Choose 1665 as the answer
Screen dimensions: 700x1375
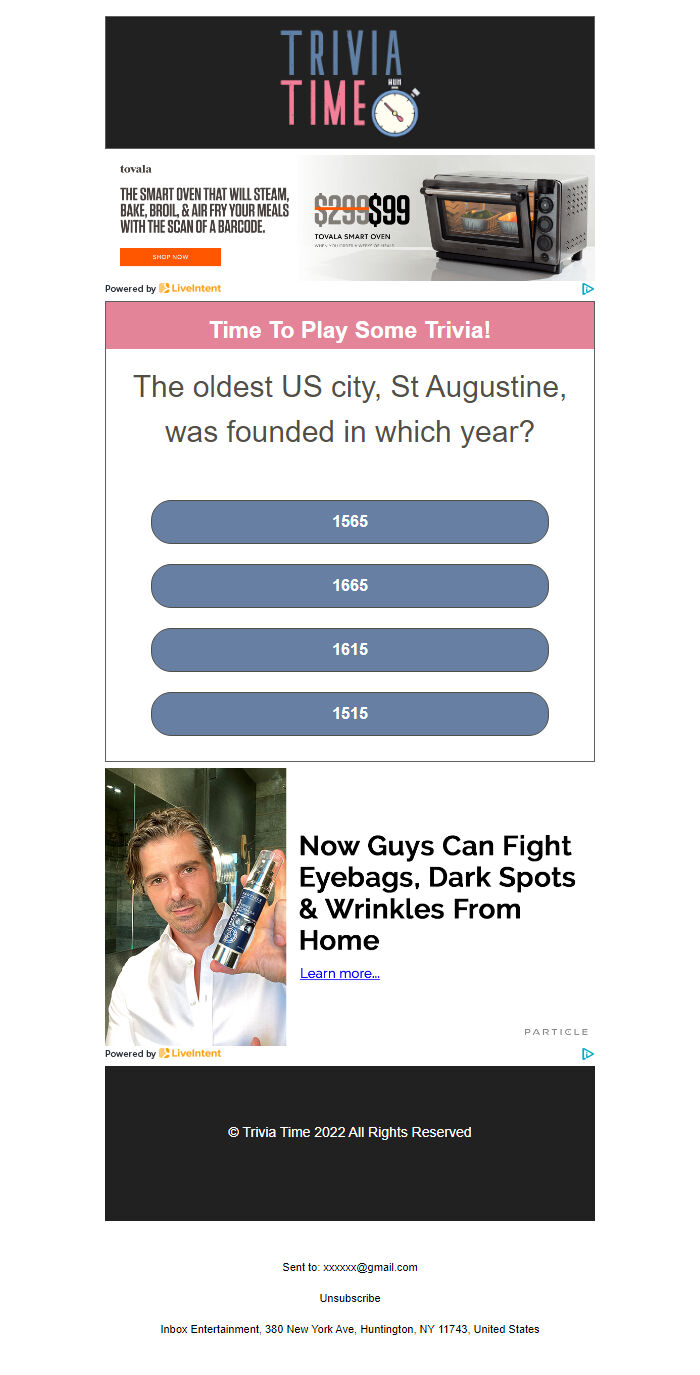pyautogui.click(x=350, y=586)
